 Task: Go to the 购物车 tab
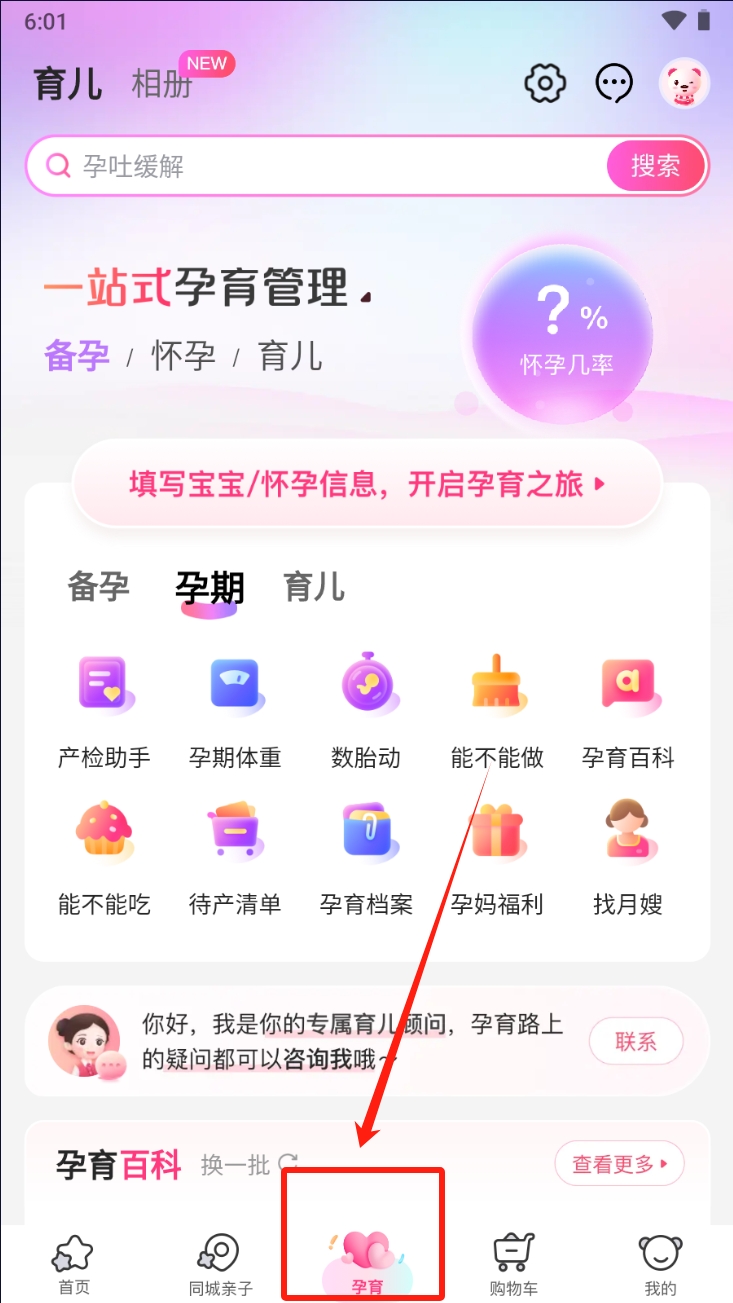[513, 1264]
